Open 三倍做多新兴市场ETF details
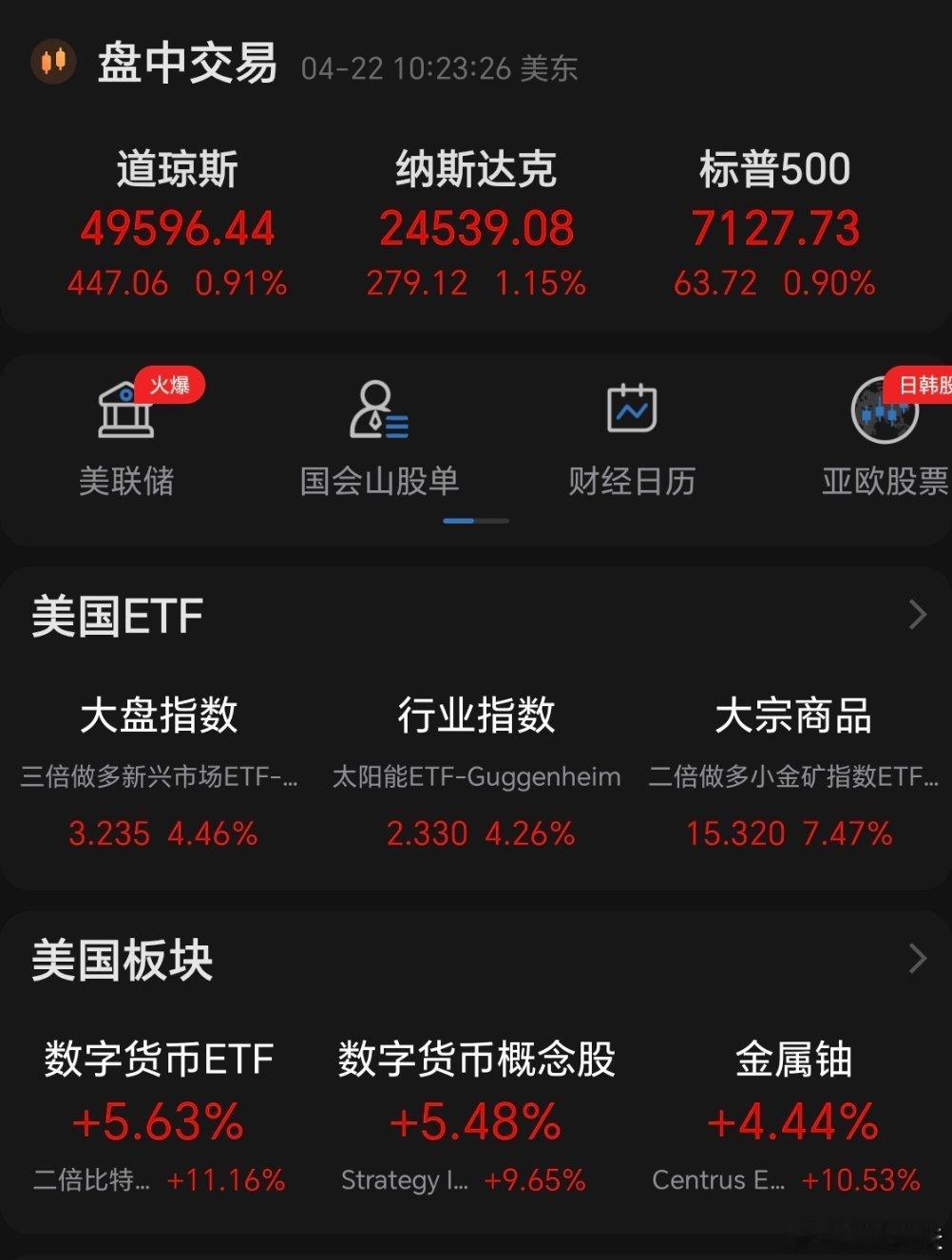 pyautogui.click(x=158, y=776)
